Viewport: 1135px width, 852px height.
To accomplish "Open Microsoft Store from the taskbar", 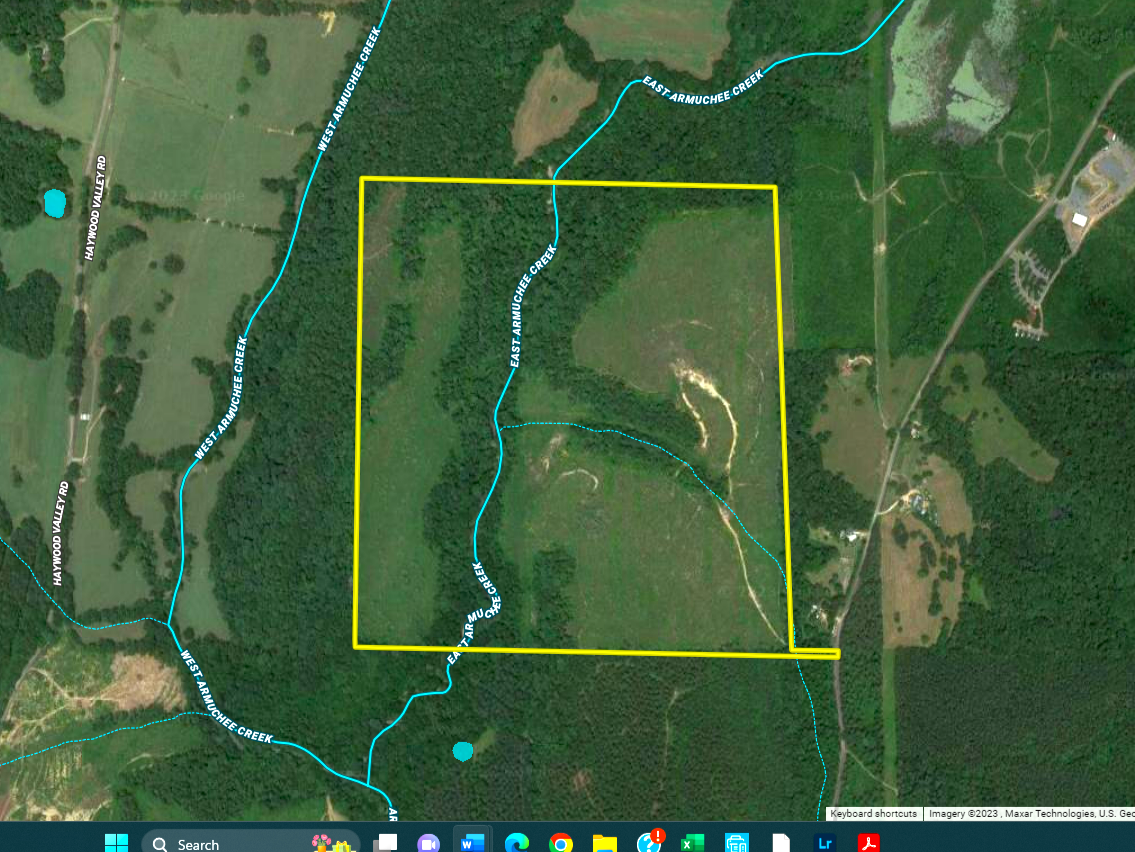I will coord(737,843).
